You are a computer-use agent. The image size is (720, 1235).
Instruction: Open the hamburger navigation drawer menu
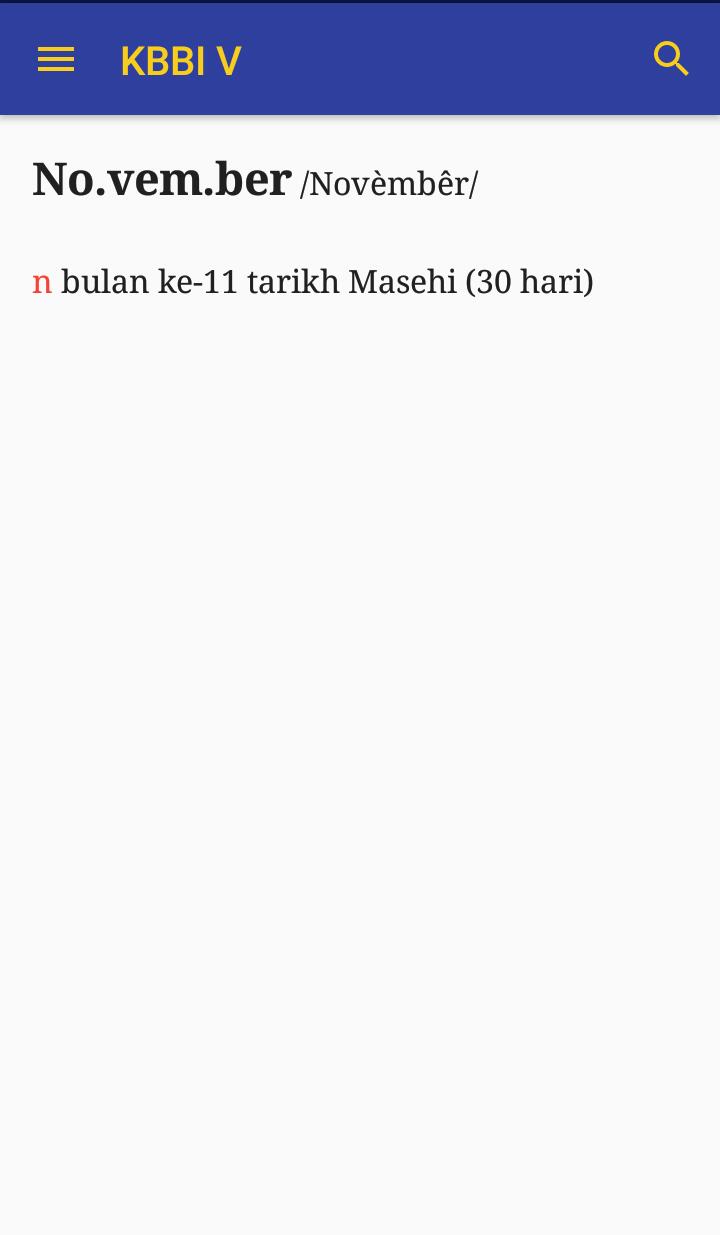click(56, 60)
